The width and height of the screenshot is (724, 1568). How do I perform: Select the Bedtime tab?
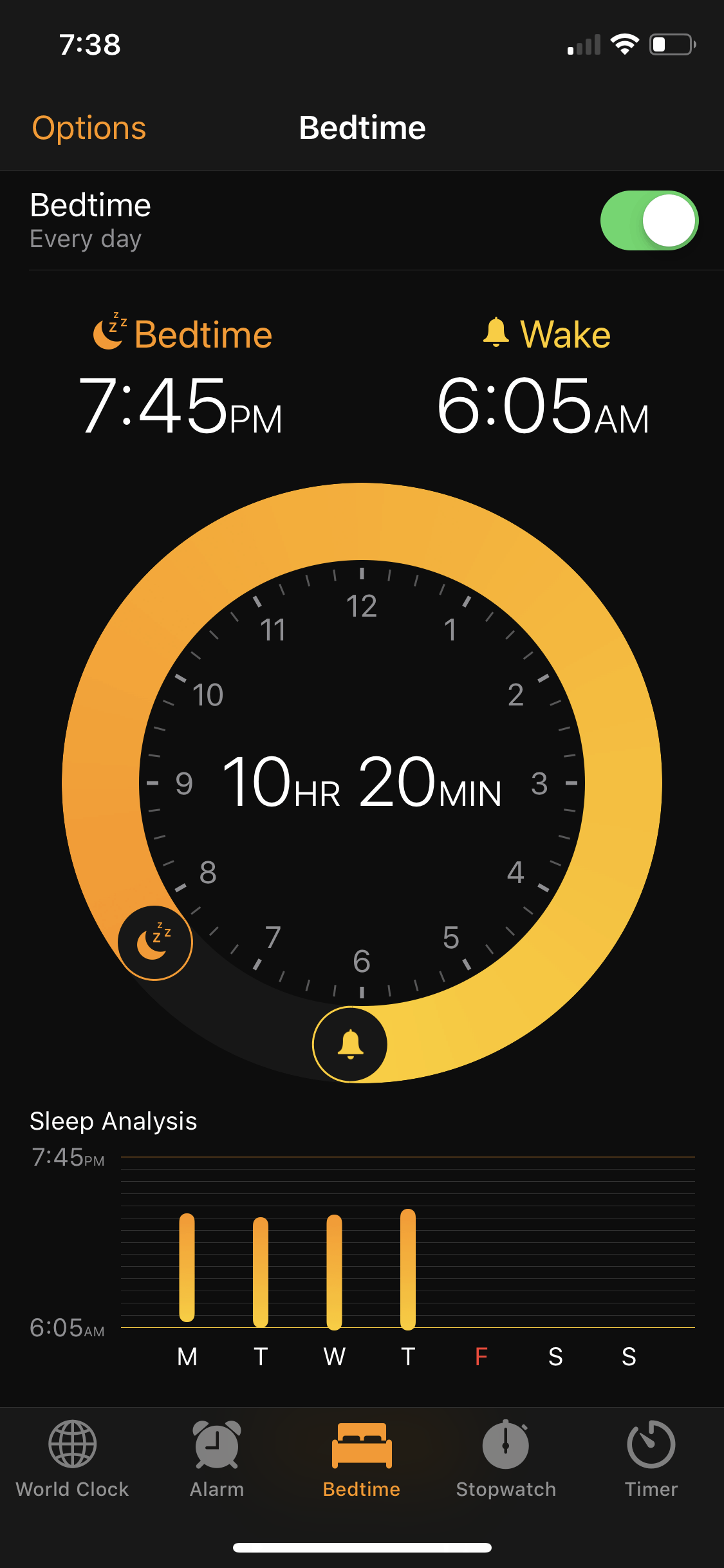click(362, 1459)
